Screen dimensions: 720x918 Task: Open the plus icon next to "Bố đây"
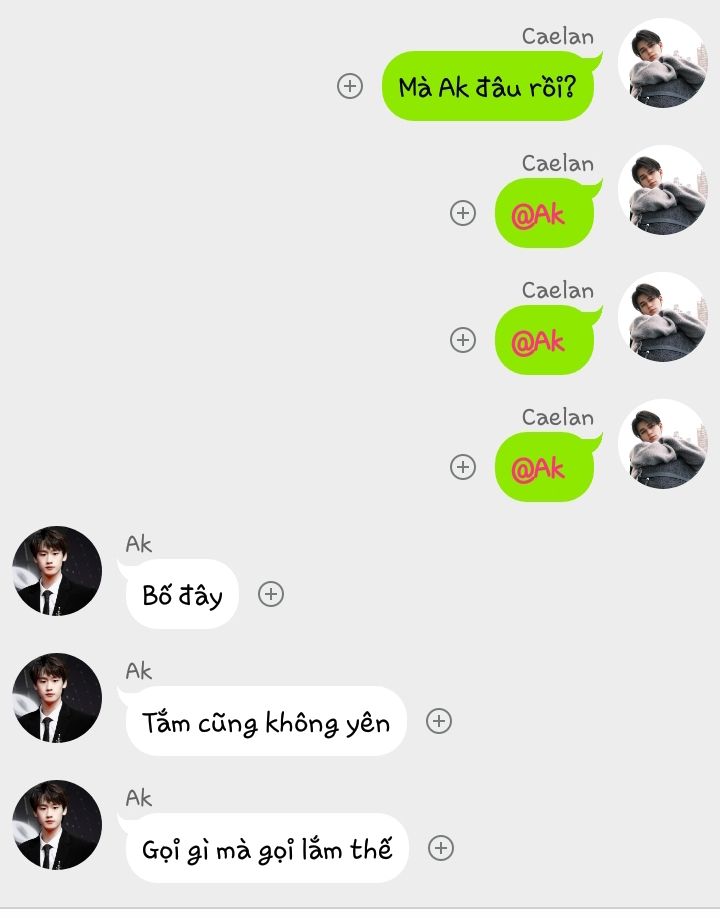271,594
